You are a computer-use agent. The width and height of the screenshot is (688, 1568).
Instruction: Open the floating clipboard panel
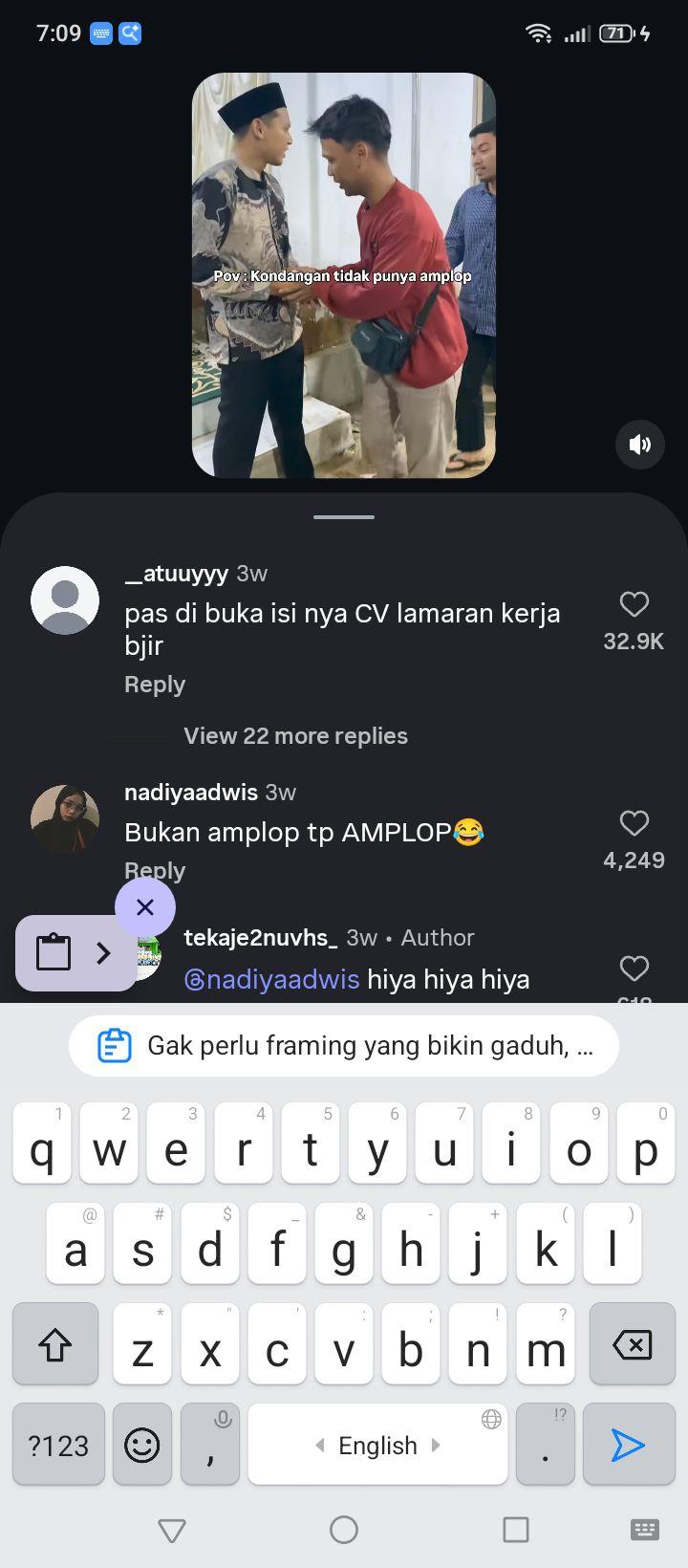click(x=75, y=953)
